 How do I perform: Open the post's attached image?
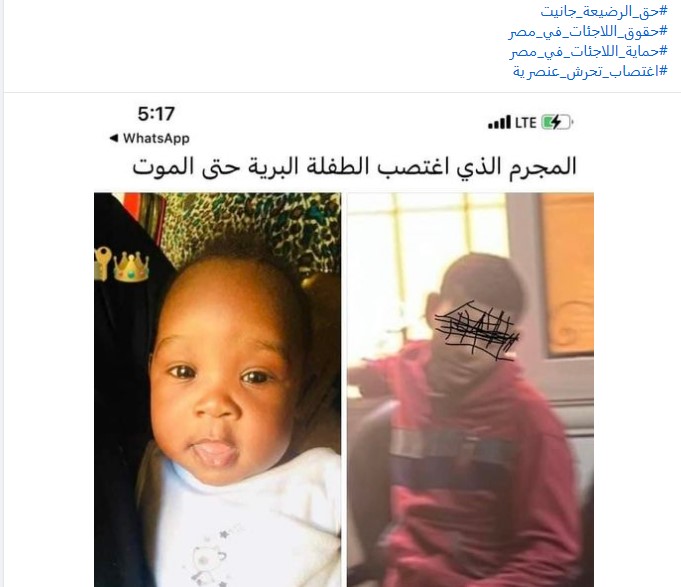tap(343, 340)
